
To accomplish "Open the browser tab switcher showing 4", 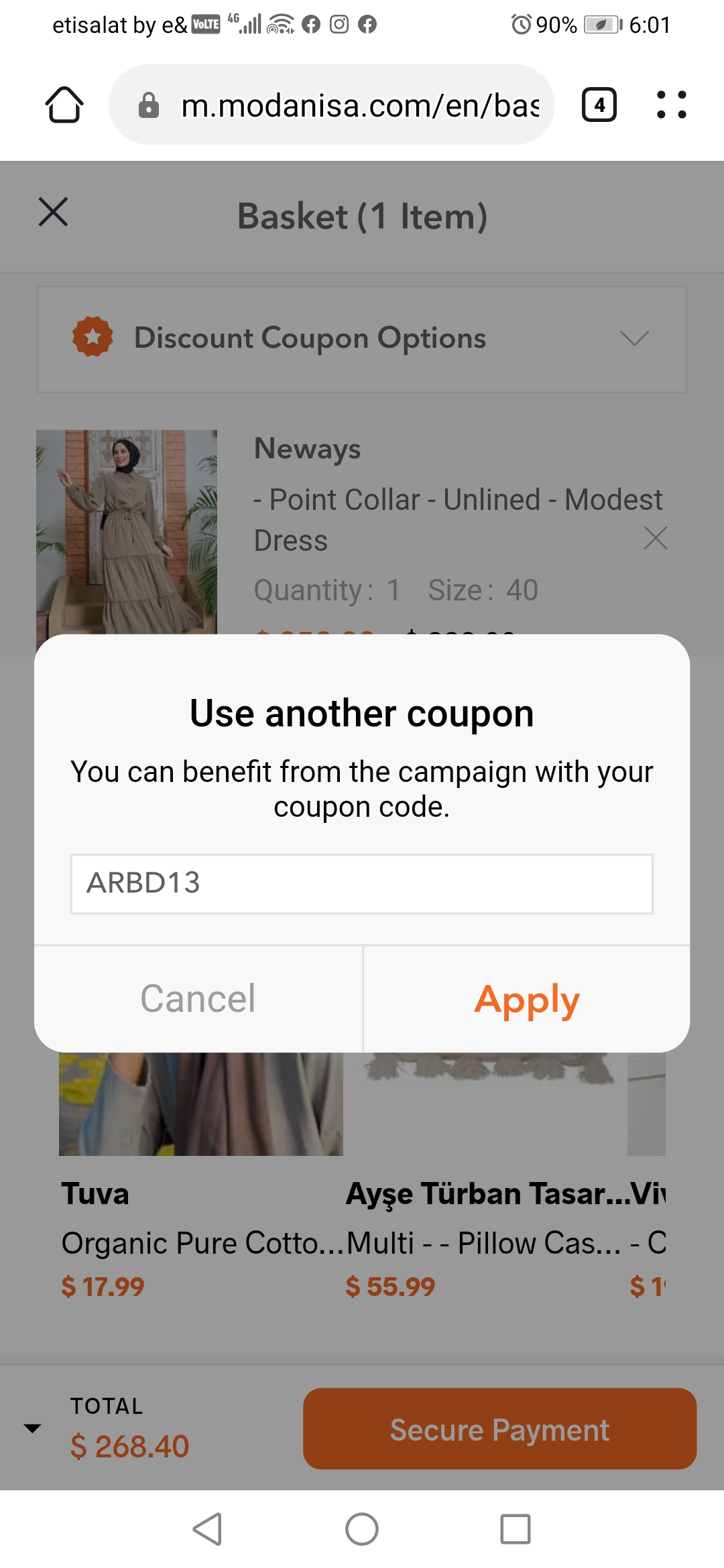I will click(x=599, y=105).
